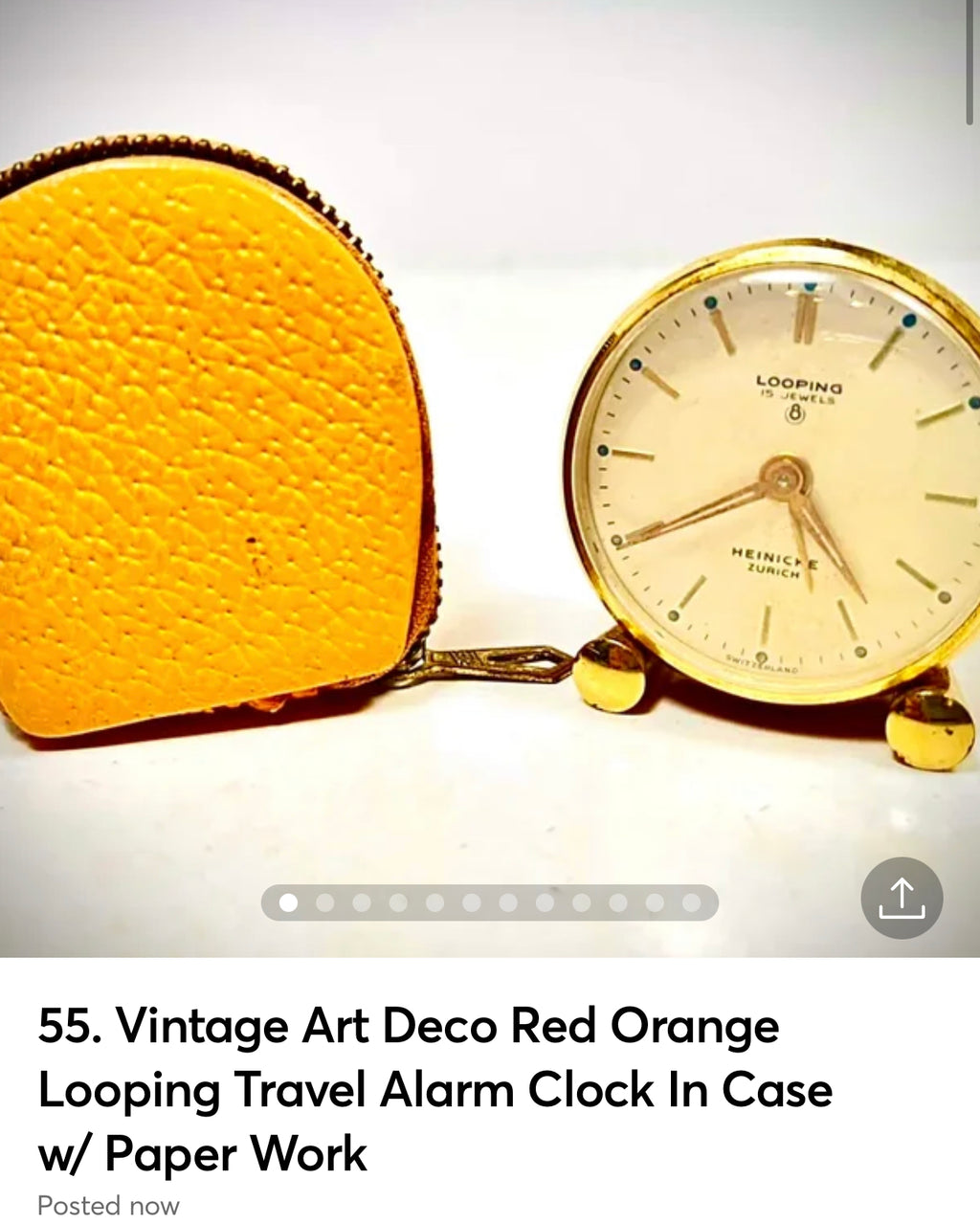Jump to the second photo via its dot
The image size is (980, 1224).
(323, 901)
